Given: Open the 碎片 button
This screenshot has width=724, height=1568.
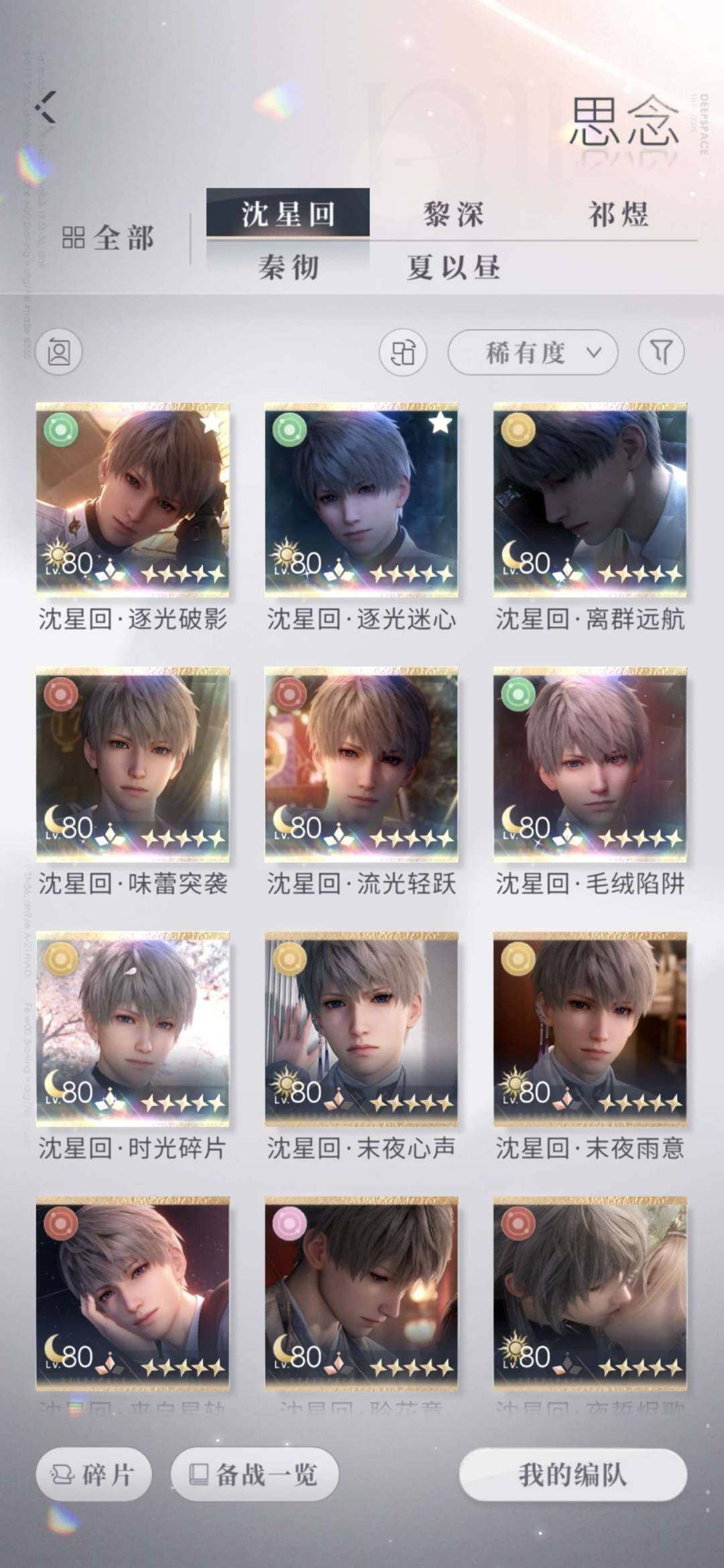Looking at the screenshot, I should 94,1475.
